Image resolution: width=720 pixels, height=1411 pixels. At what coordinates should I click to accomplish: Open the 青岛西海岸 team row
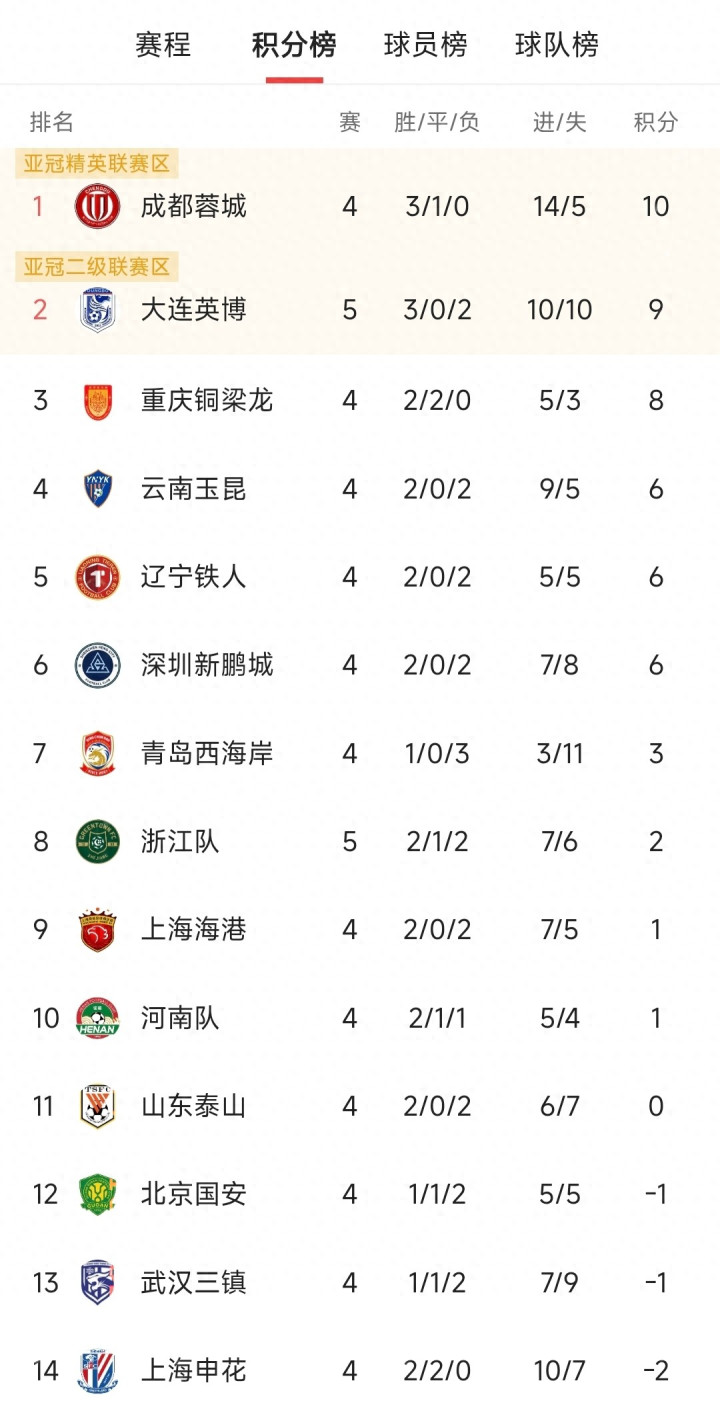point(360,753)
